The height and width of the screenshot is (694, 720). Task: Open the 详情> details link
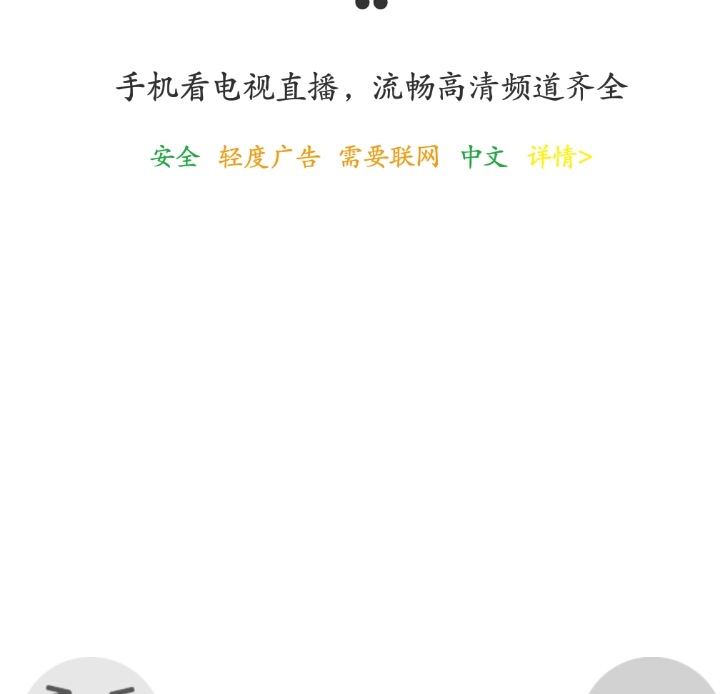pos(560,157)
